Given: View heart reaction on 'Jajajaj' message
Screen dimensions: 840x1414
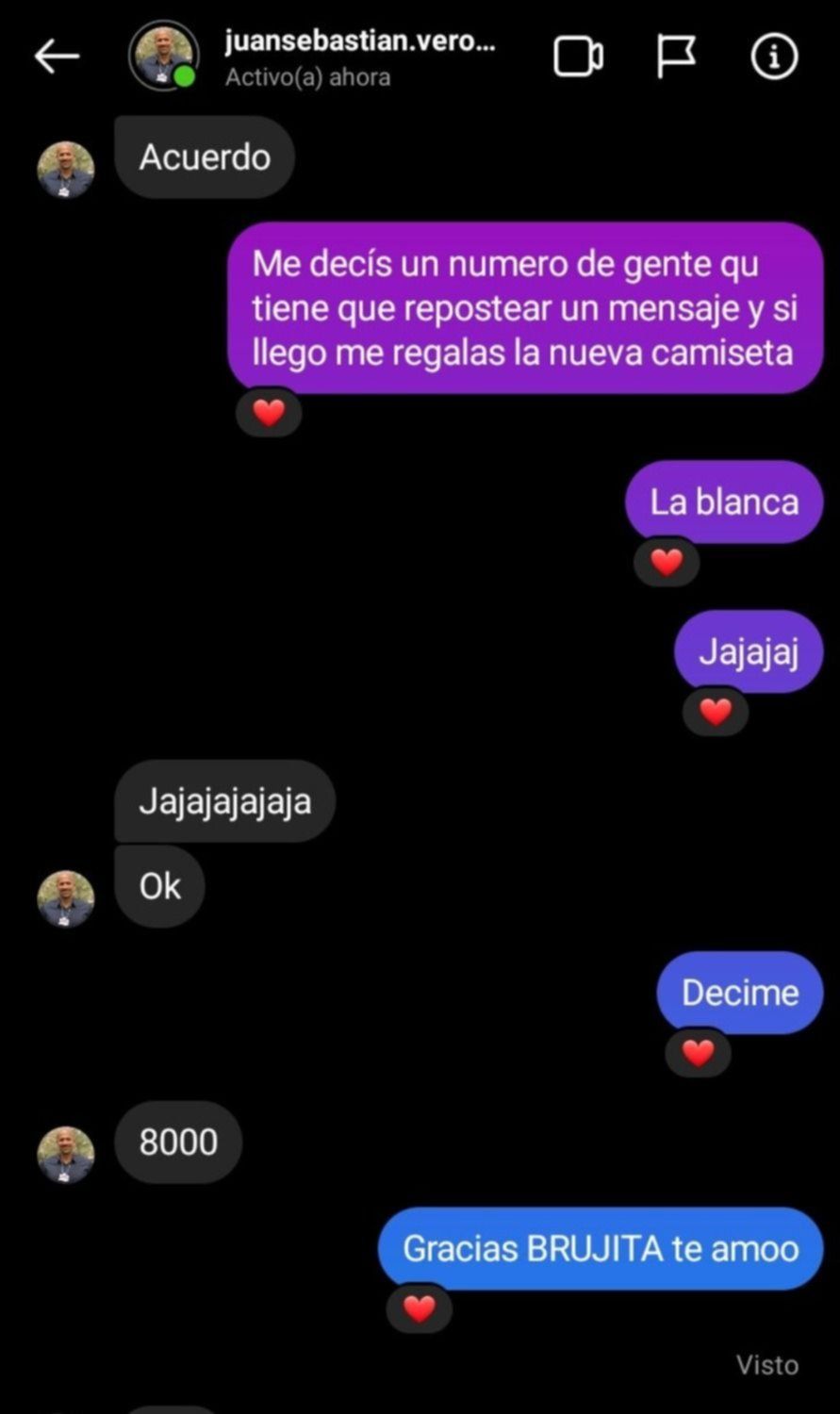Looking at the screenshot, I should point(716,712).
